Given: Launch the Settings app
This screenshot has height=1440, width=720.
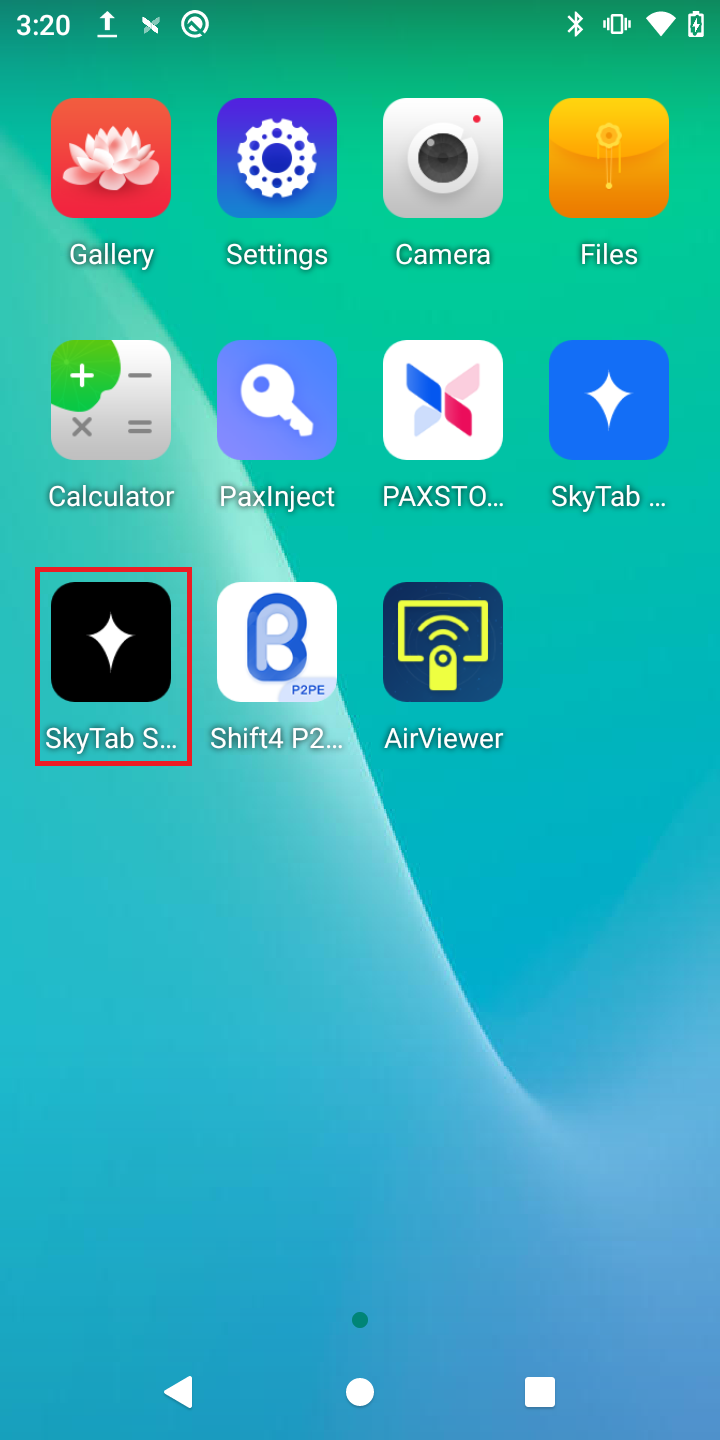Looking at the screenshot, I should click(277, 158).
